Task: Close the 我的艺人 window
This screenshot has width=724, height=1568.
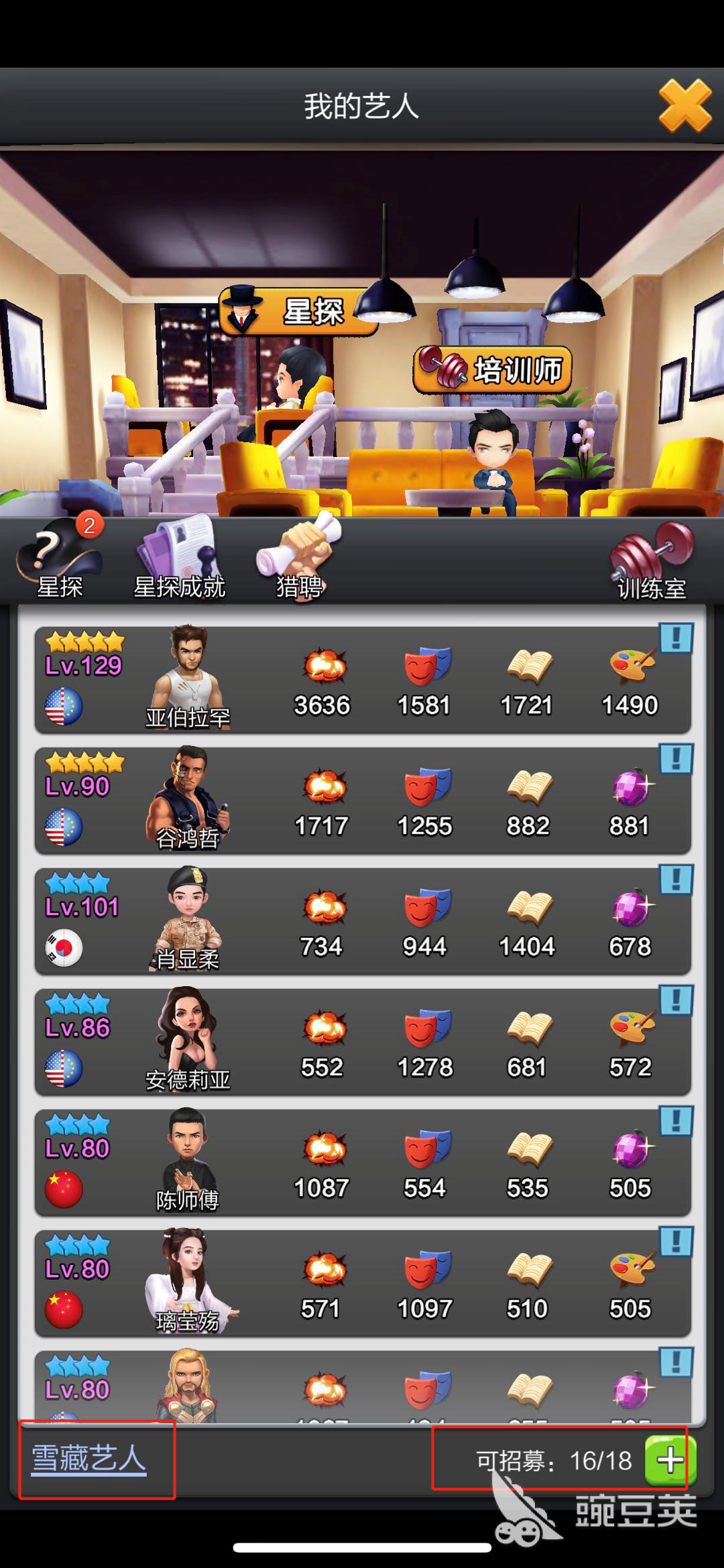Action: click(684, 105)
